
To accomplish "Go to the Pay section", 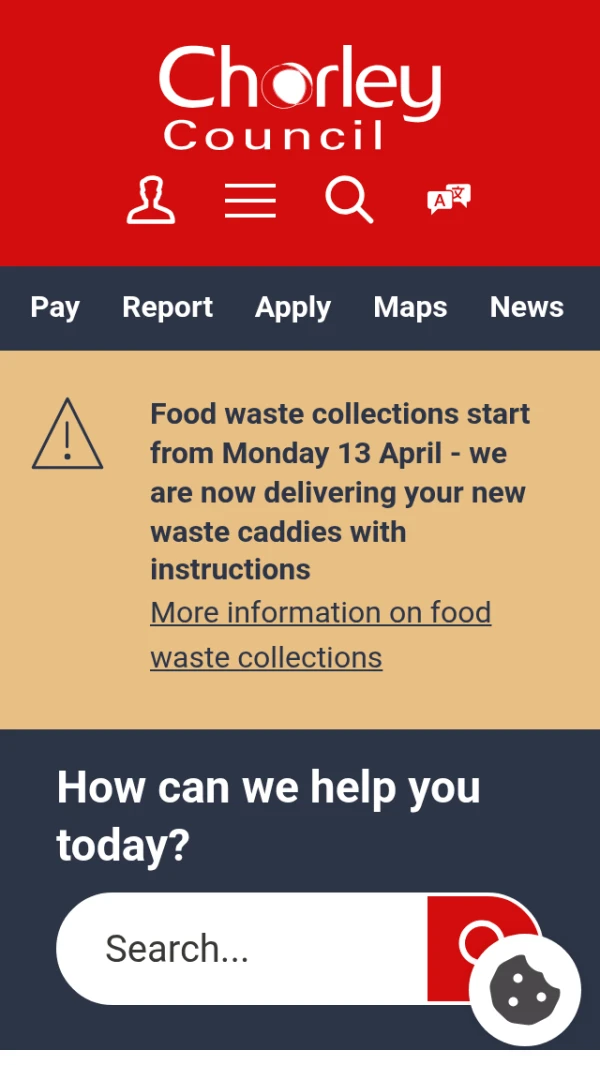I will (55, 307).
